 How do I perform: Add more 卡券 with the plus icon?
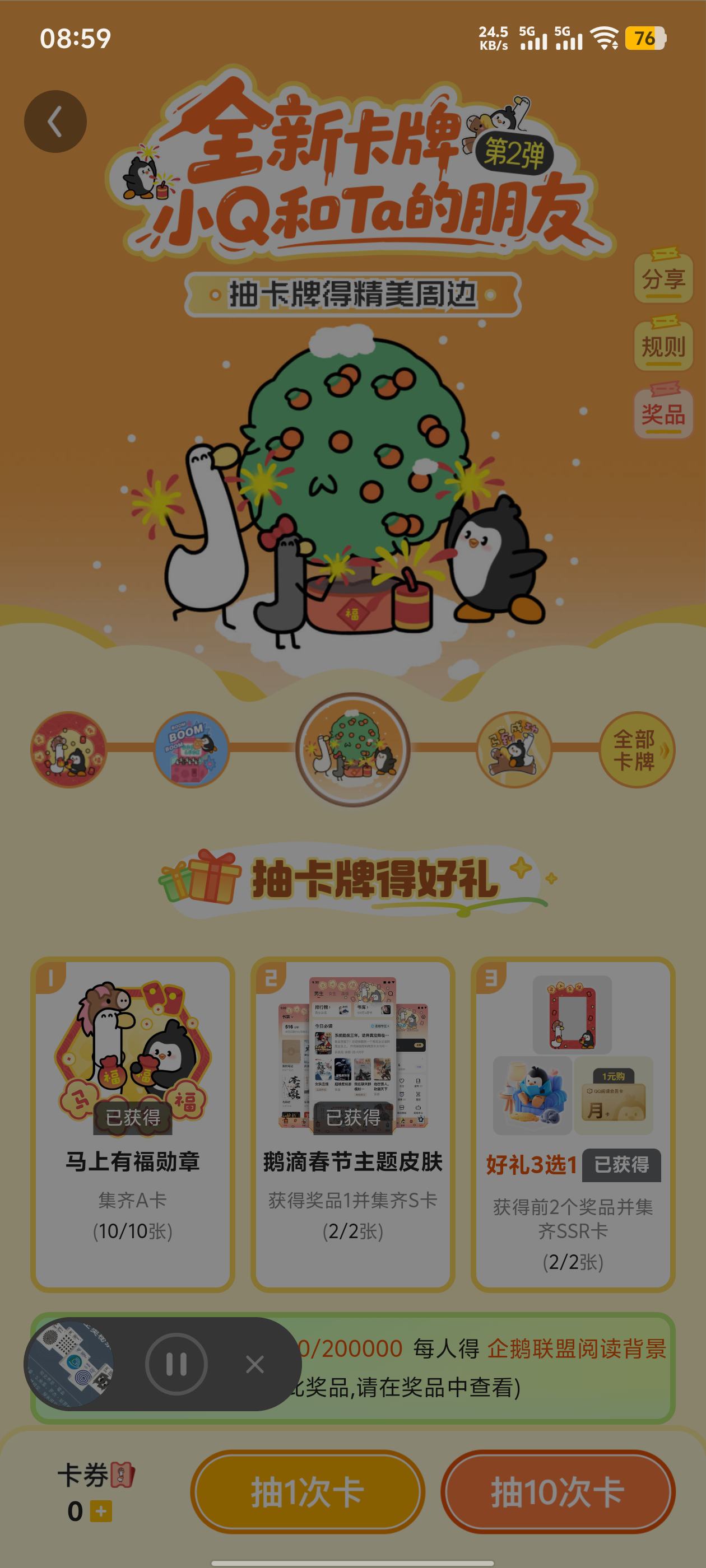click(100, 1511)
